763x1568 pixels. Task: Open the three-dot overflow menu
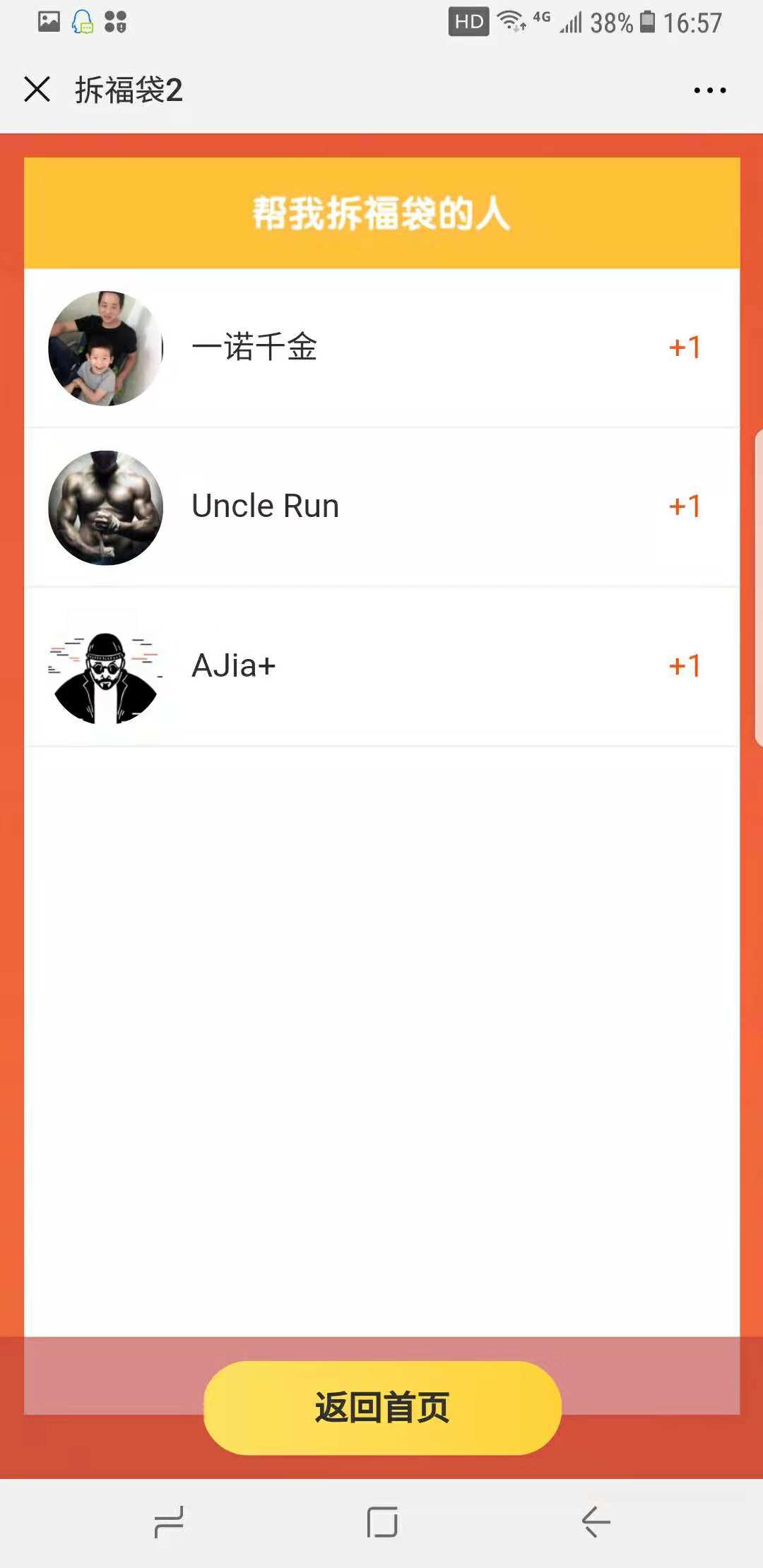click(x=709, y=90)
